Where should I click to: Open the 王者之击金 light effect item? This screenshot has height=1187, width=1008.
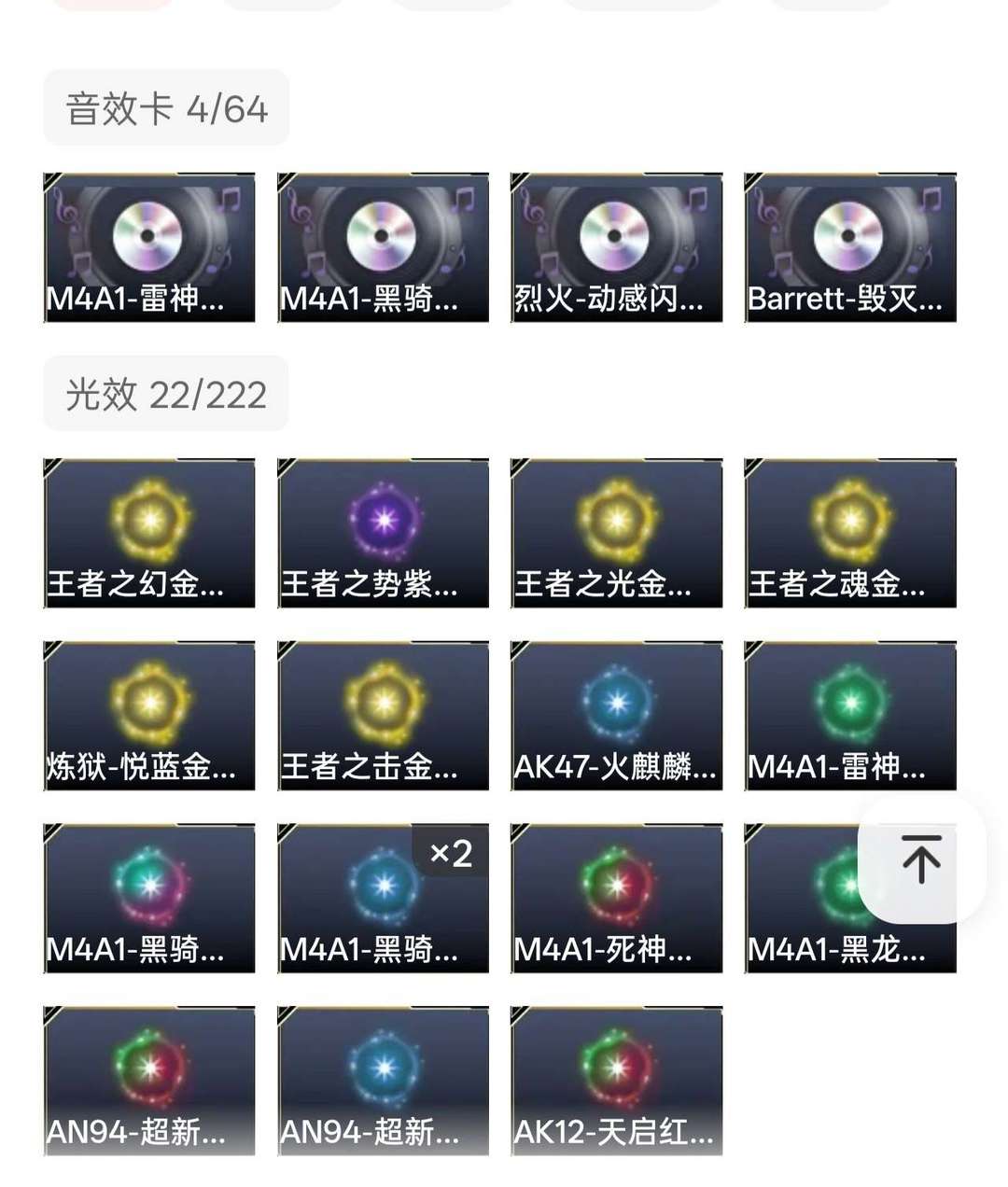[383, 716]
